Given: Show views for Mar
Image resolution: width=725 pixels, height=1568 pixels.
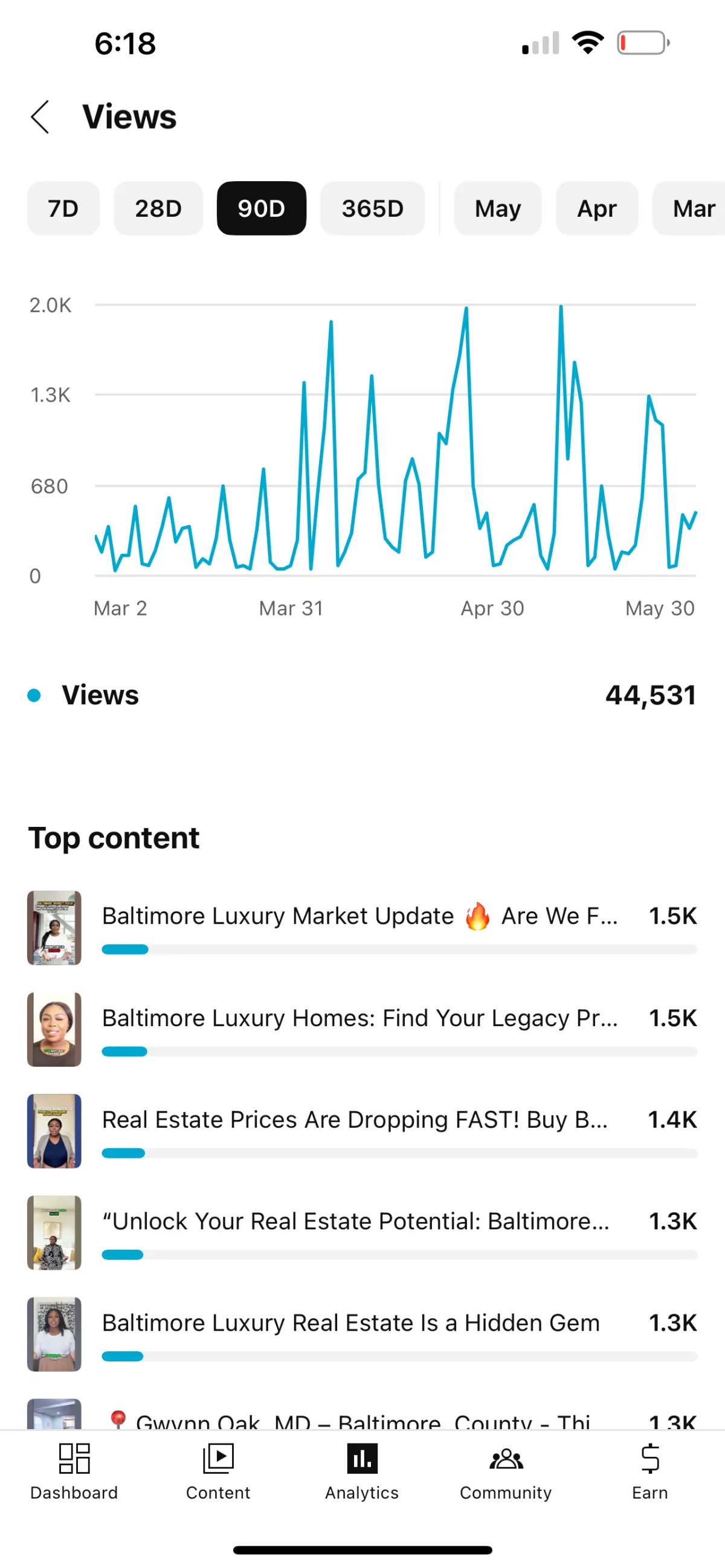Looking at the screenshot, I should pyautogui.click(x=691, y=208).
